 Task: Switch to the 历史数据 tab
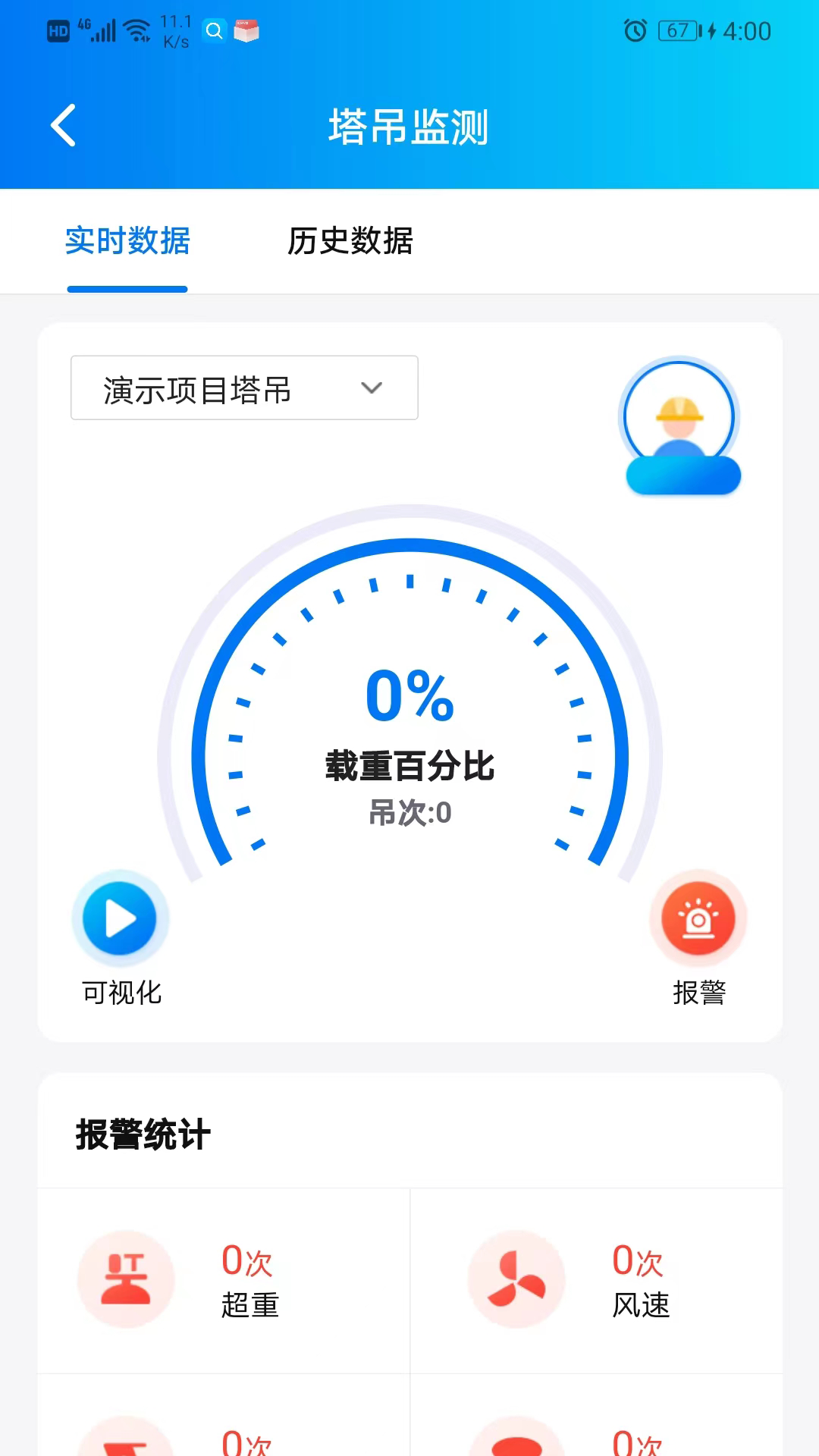tap(349, 242)
